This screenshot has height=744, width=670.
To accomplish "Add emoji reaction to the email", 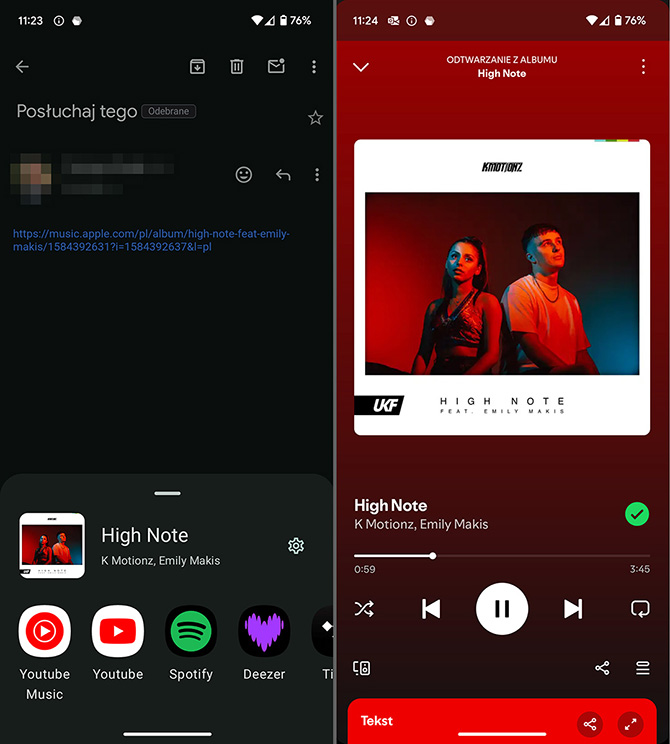I will [x=244, y=175].
